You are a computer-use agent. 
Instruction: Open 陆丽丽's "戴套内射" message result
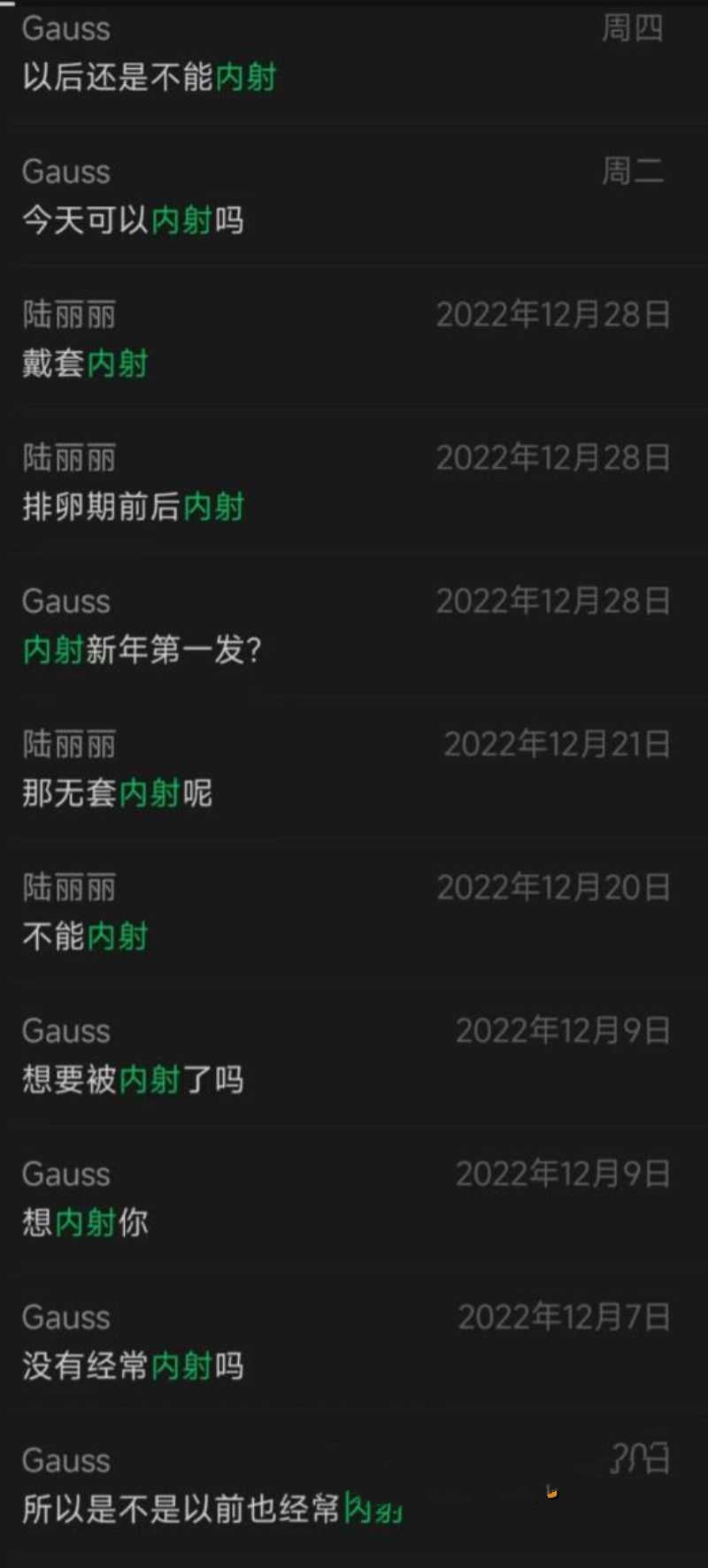(86, 363)
